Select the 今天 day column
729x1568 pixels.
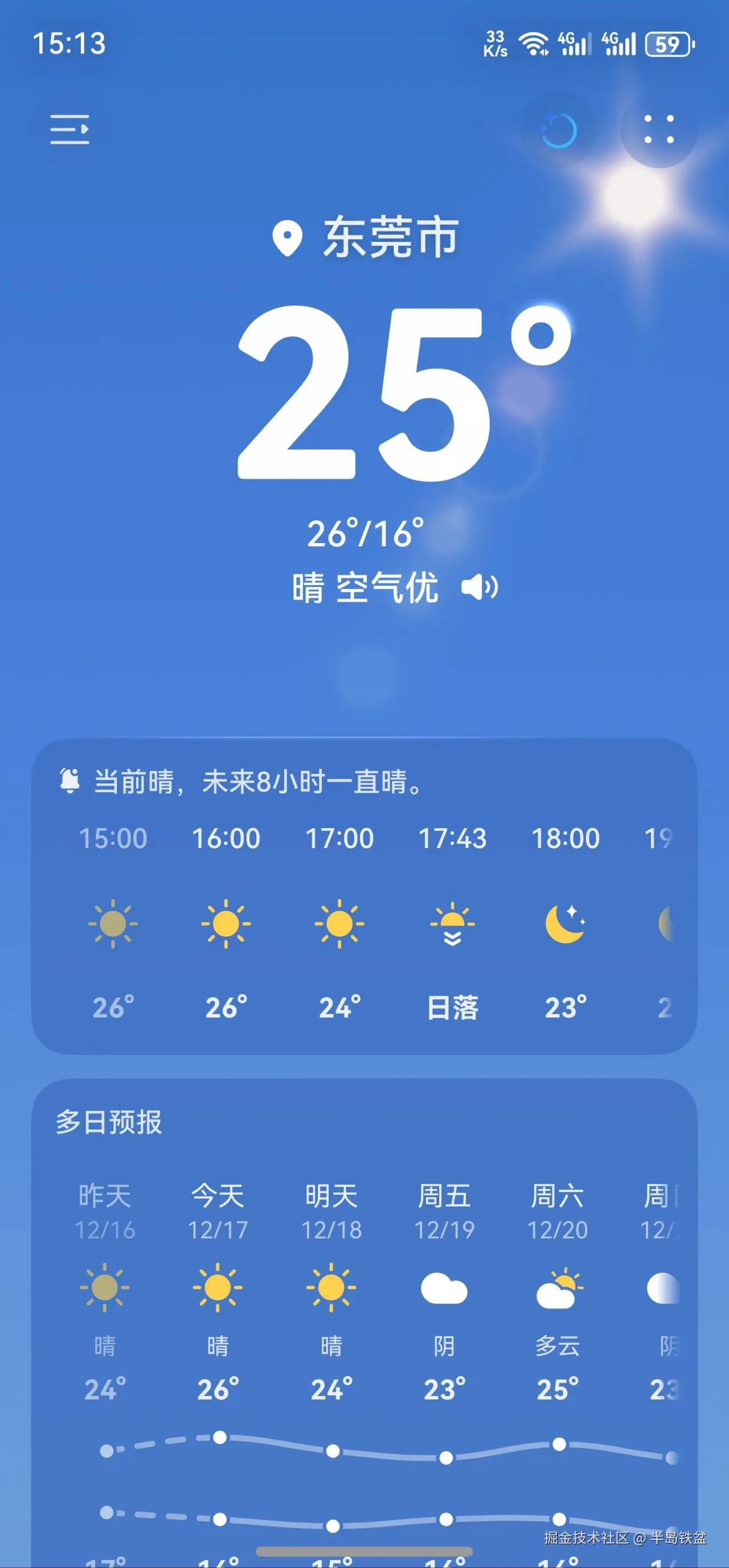[217, 1208]
